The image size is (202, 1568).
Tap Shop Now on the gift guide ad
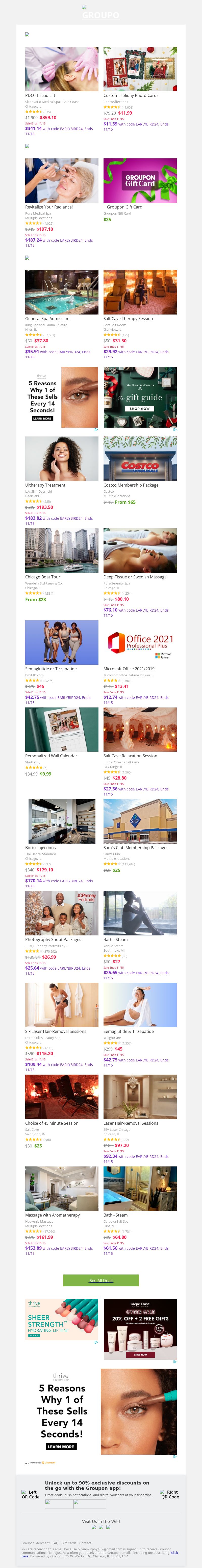point(140,408)
